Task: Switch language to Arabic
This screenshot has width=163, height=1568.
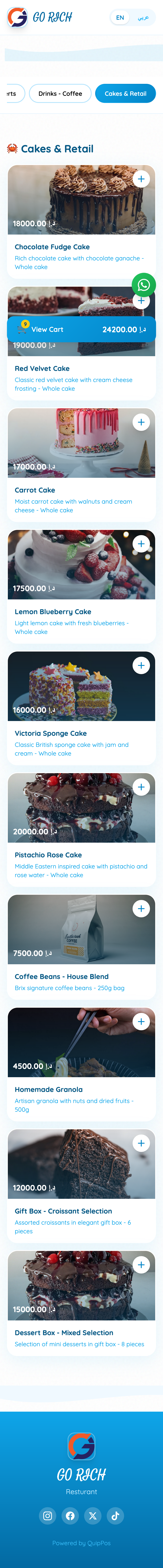Action: coord(143,18)
